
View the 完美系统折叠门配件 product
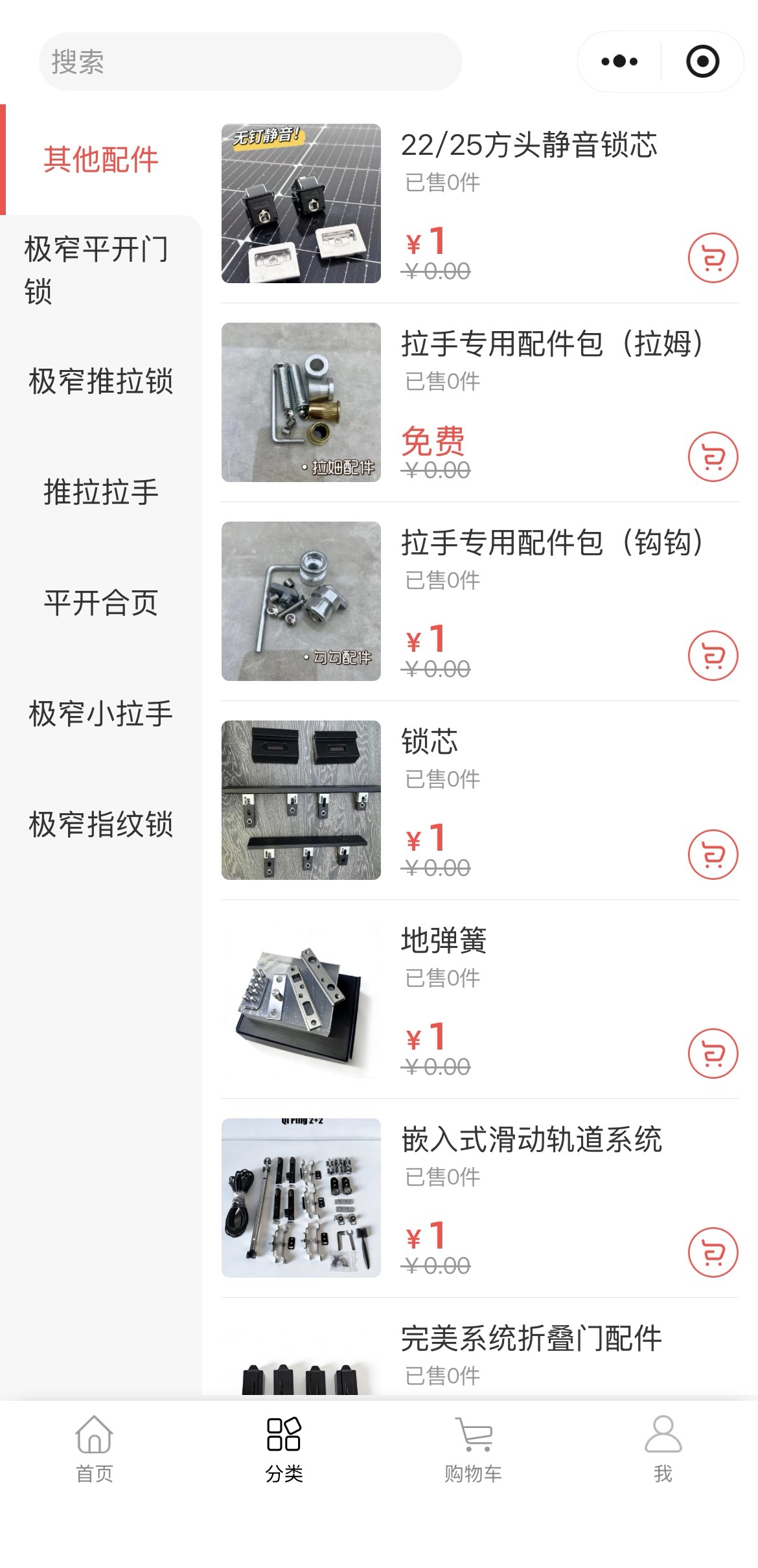[531, 1339]
